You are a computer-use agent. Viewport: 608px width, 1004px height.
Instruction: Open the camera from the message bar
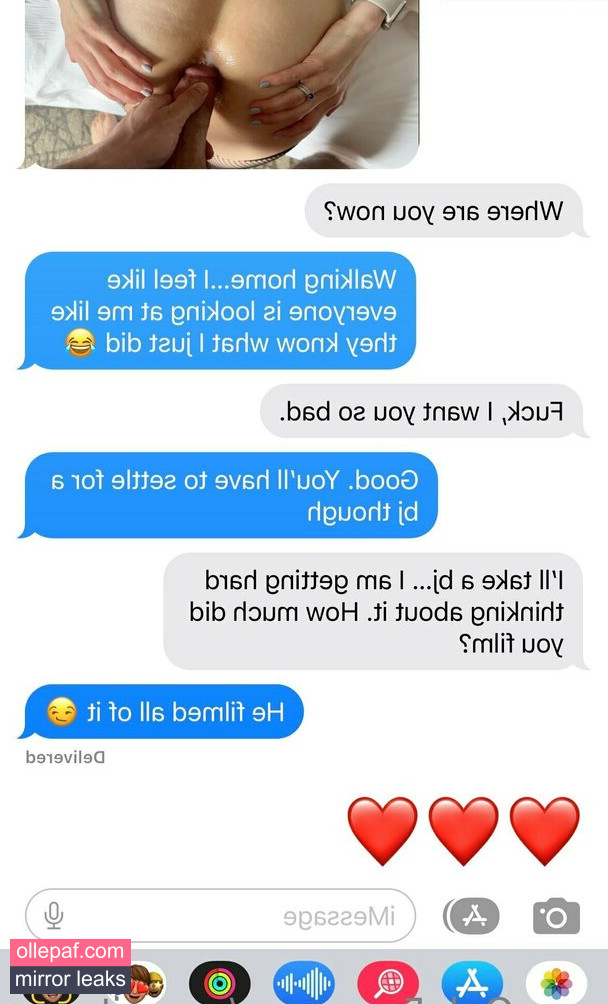click(x=556, y=916)
